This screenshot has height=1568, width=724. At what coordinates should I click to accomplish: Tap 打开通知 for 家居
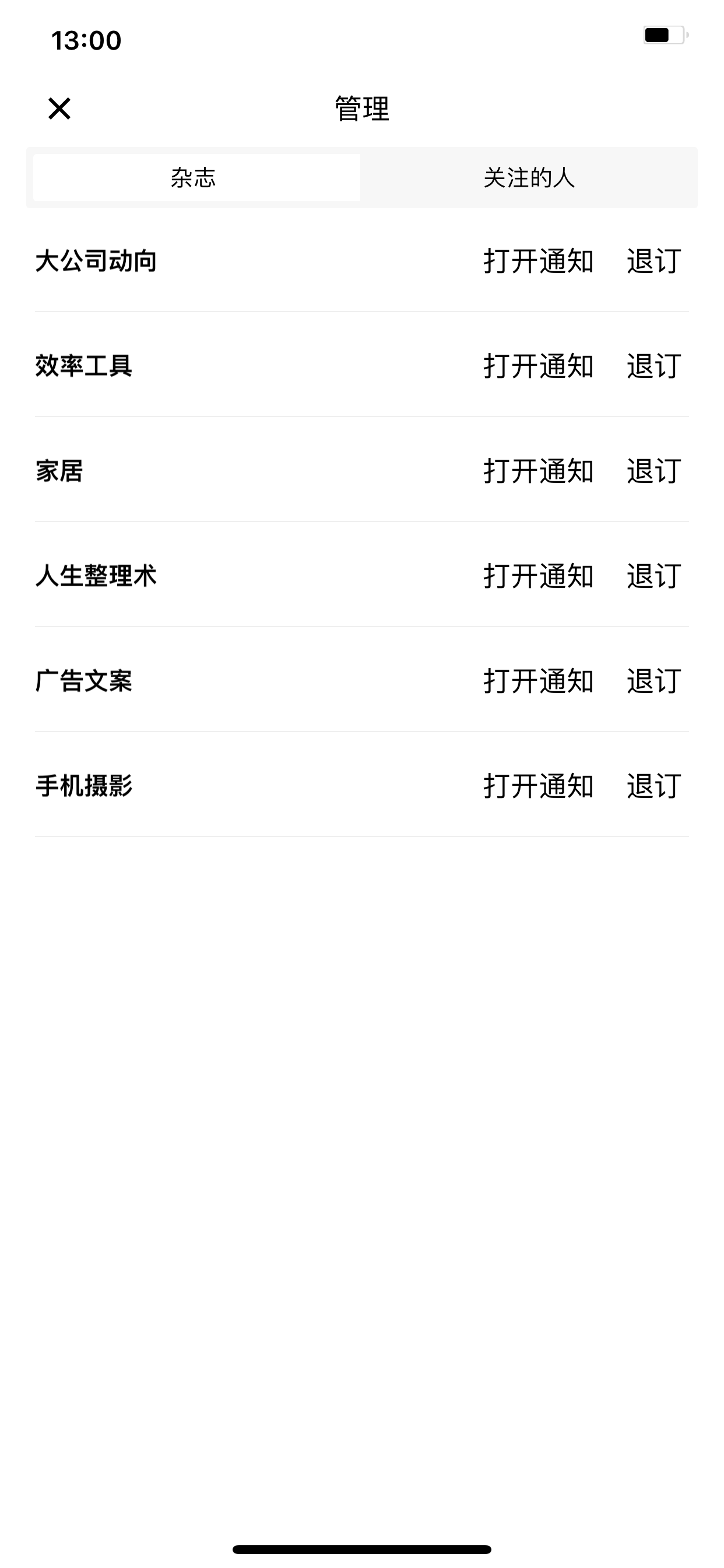point(539,471)
